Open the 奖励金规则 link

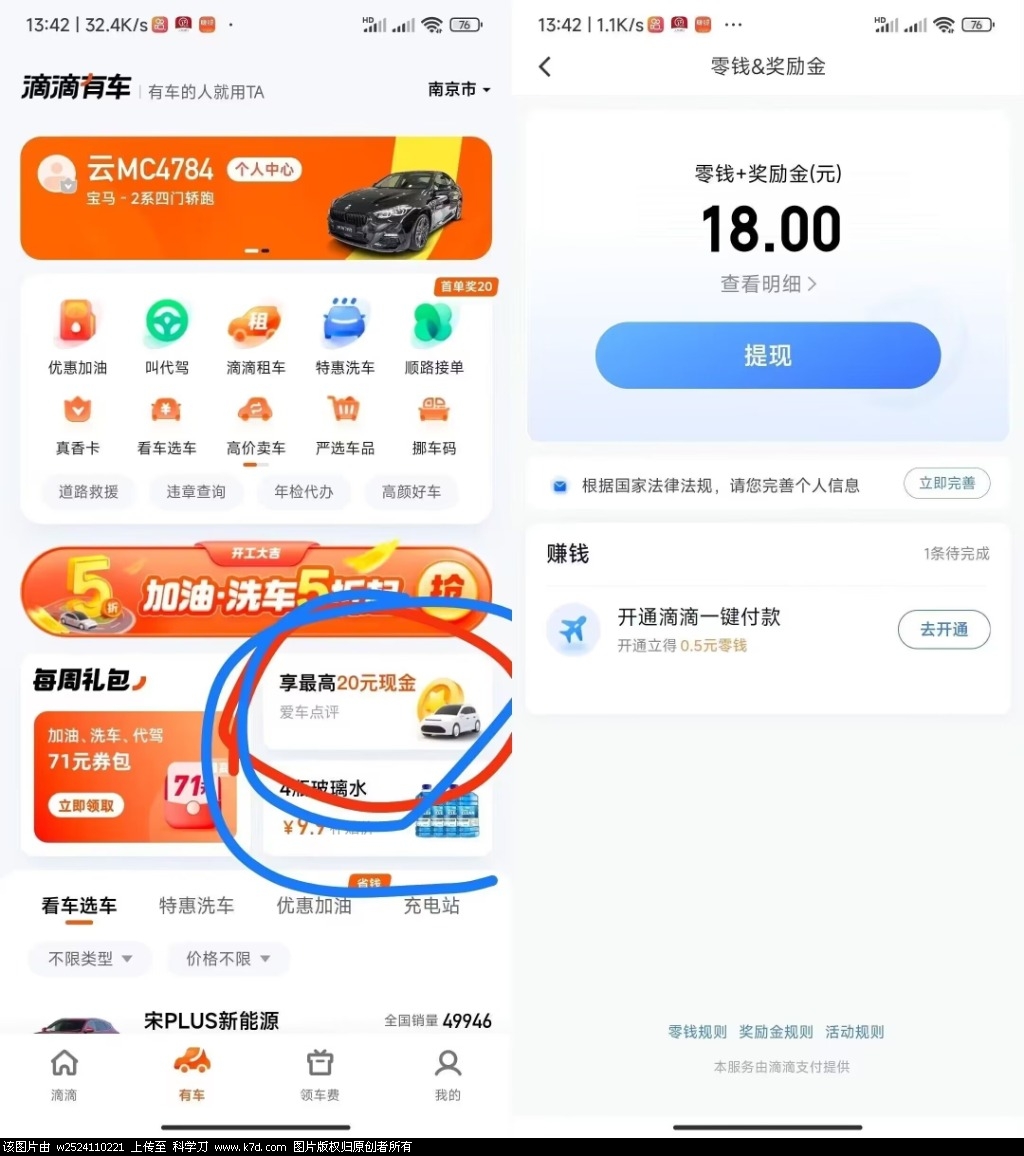[x=775, y=1032]
